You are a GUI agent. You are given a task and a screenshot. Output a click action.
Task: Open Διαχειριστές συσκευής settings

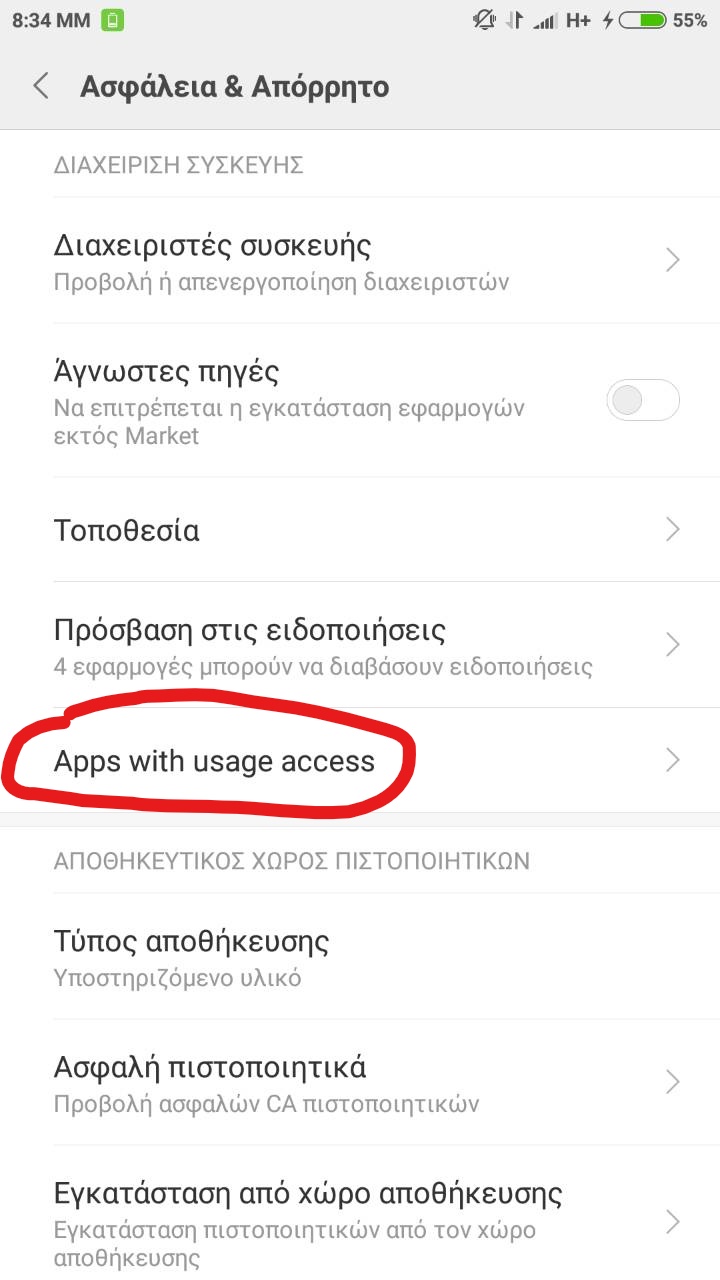[x=360, y=260]
